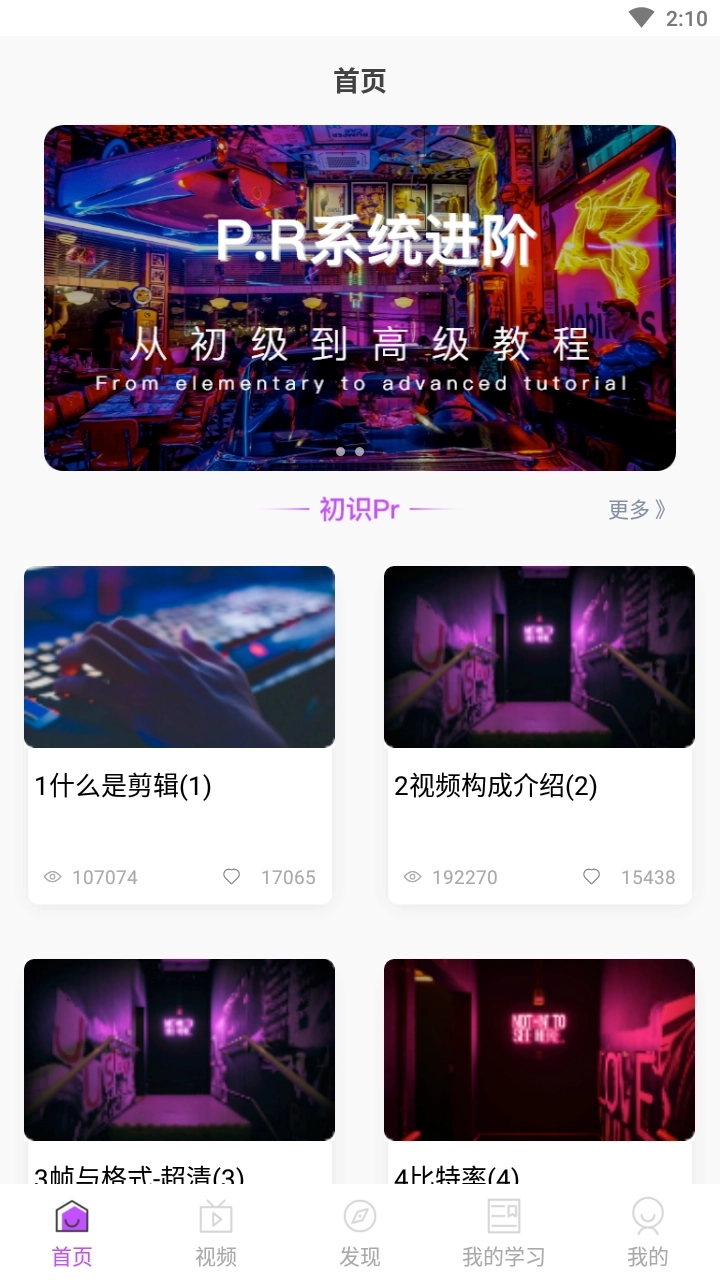Tap the profile person icon
The height and width of the screenshot is (1280, 720).
tap(647, 1218)
